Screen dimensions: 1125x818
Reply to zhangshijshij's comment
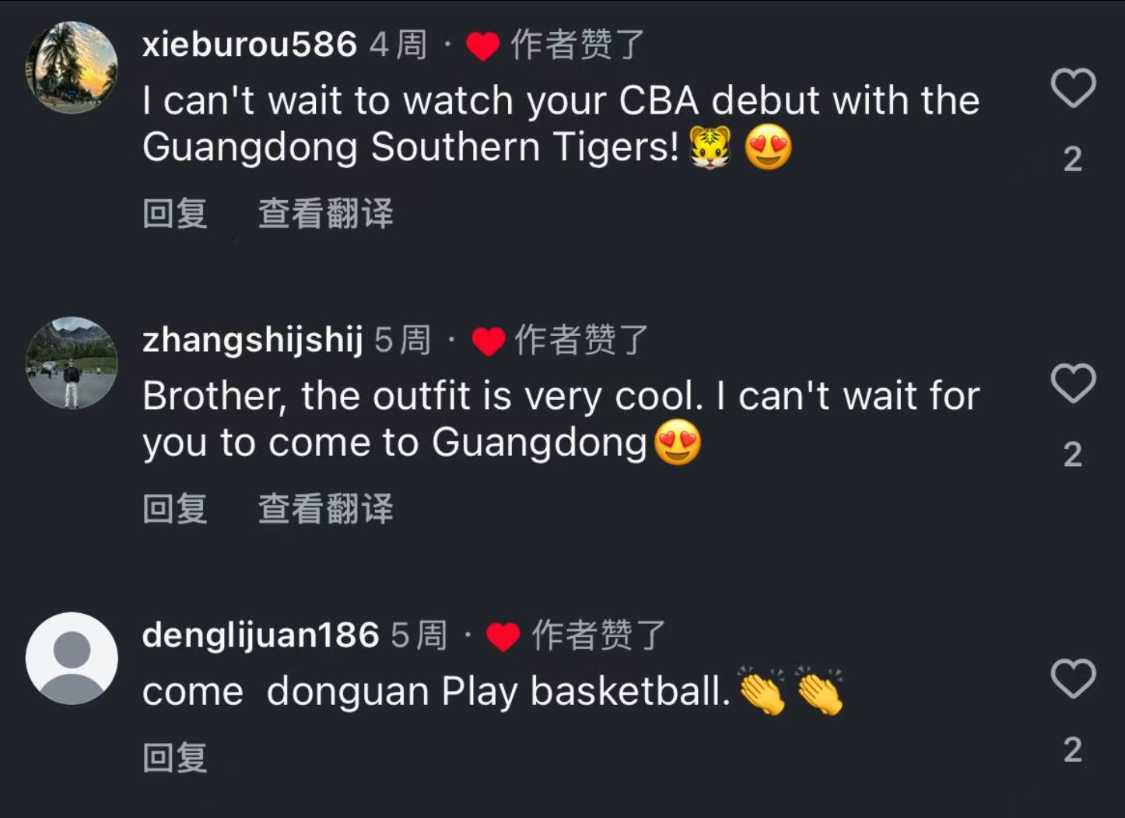coord(175,509)
